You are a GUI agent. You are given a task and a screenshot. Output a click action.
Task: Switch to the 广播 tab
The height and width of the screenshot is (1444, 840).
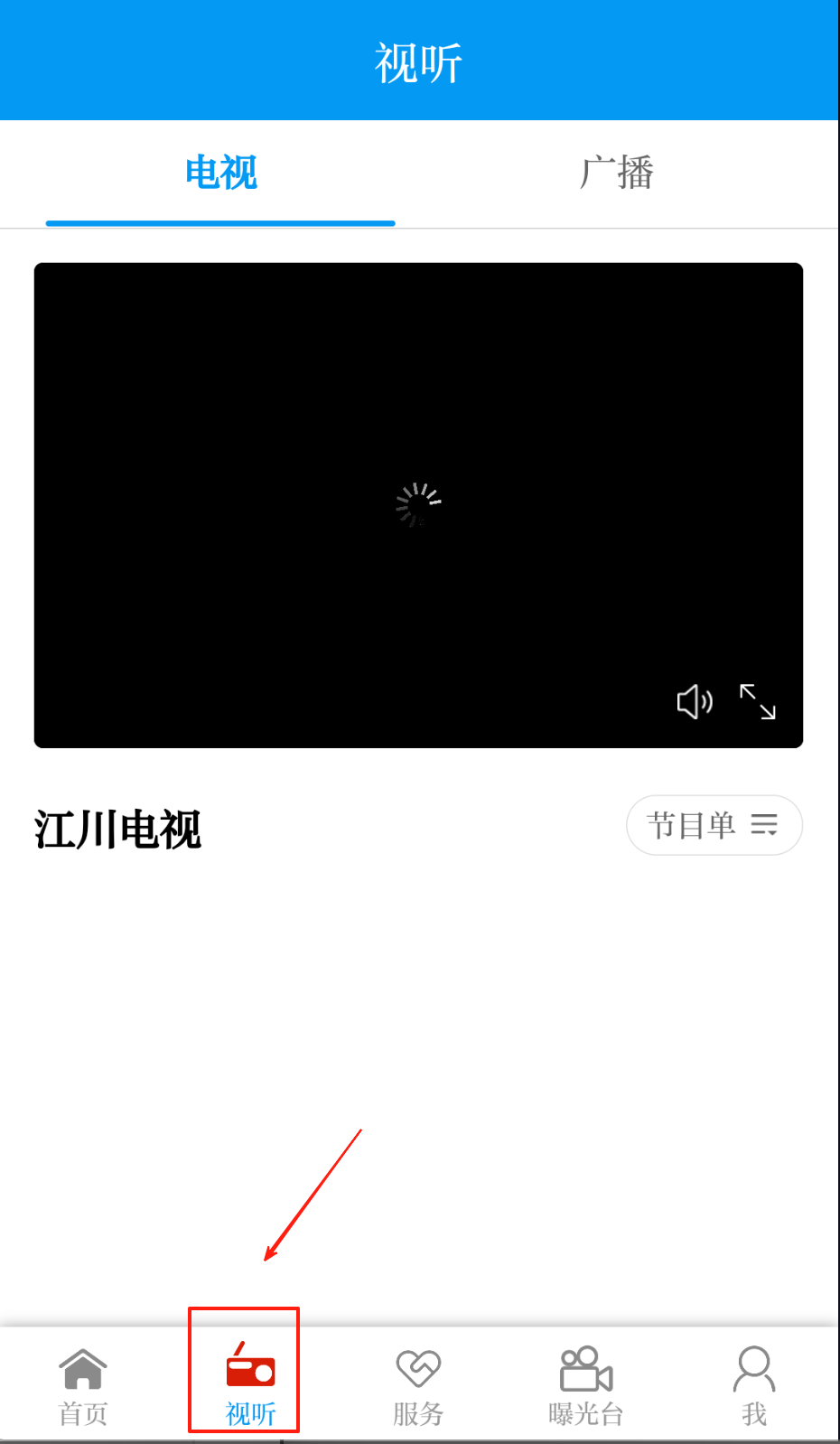617,173
